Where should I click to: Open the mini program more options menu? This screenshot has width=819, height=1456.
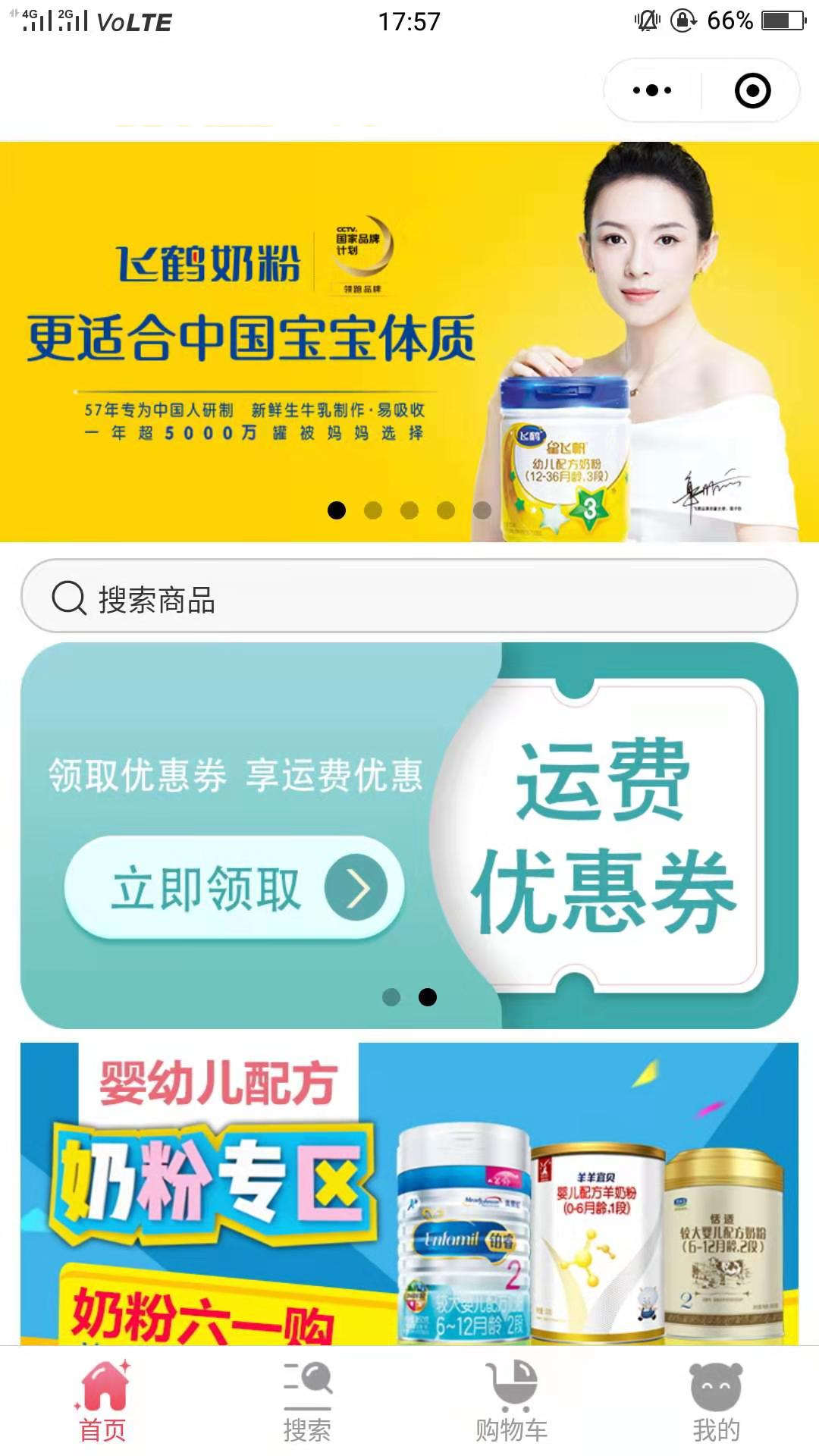(x=652, y=90)
